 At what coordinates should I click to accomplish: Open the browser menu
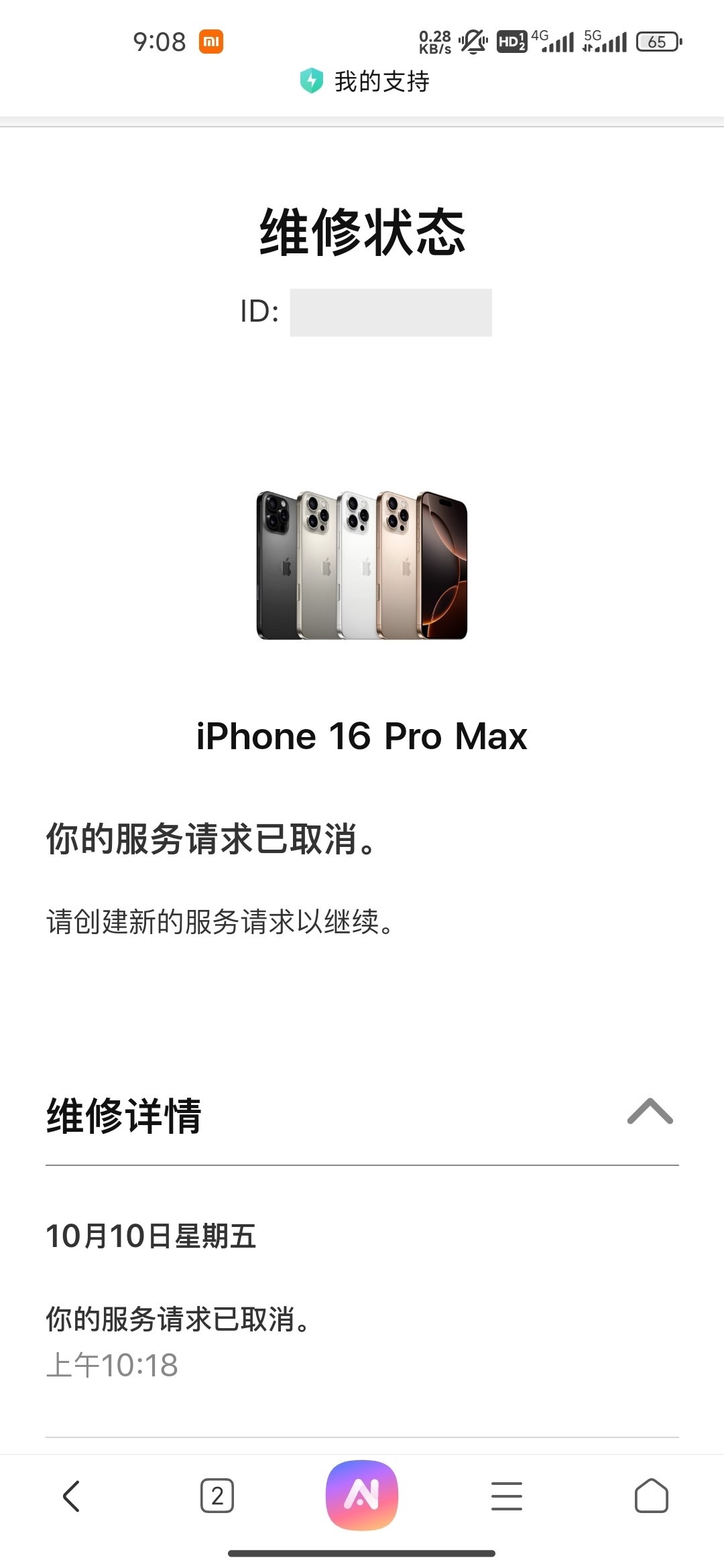(507, 1496)
